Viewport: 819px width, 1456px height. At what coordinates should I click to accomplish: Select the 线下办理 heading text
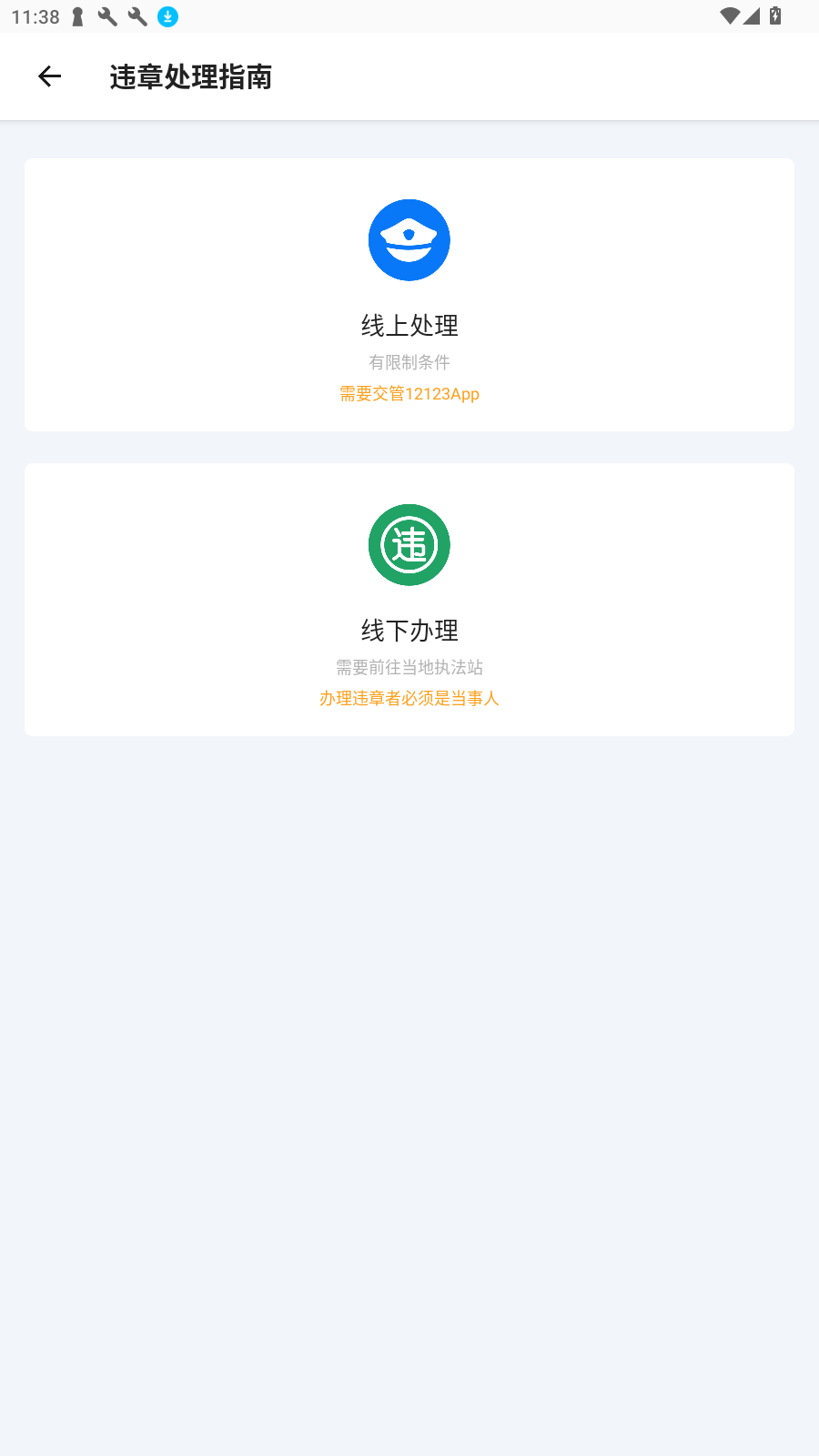(409, 631)
